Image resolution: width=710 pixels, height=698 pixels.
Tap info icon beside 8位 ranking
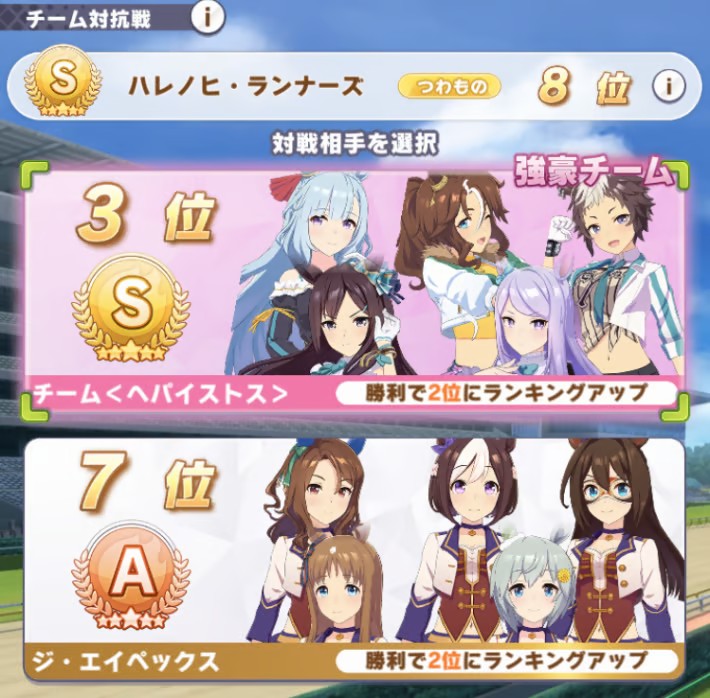668,87
